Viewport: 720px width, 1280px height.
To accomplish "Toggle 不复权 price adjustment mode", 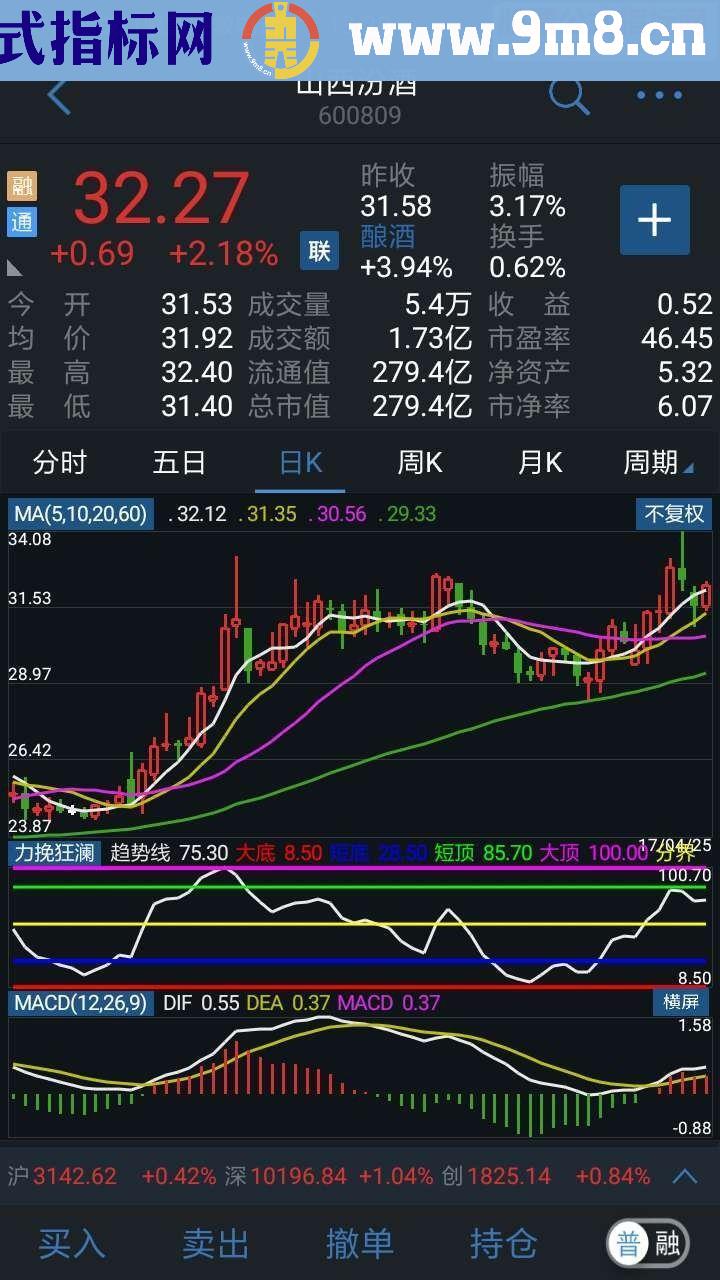I will coord(672,513).
